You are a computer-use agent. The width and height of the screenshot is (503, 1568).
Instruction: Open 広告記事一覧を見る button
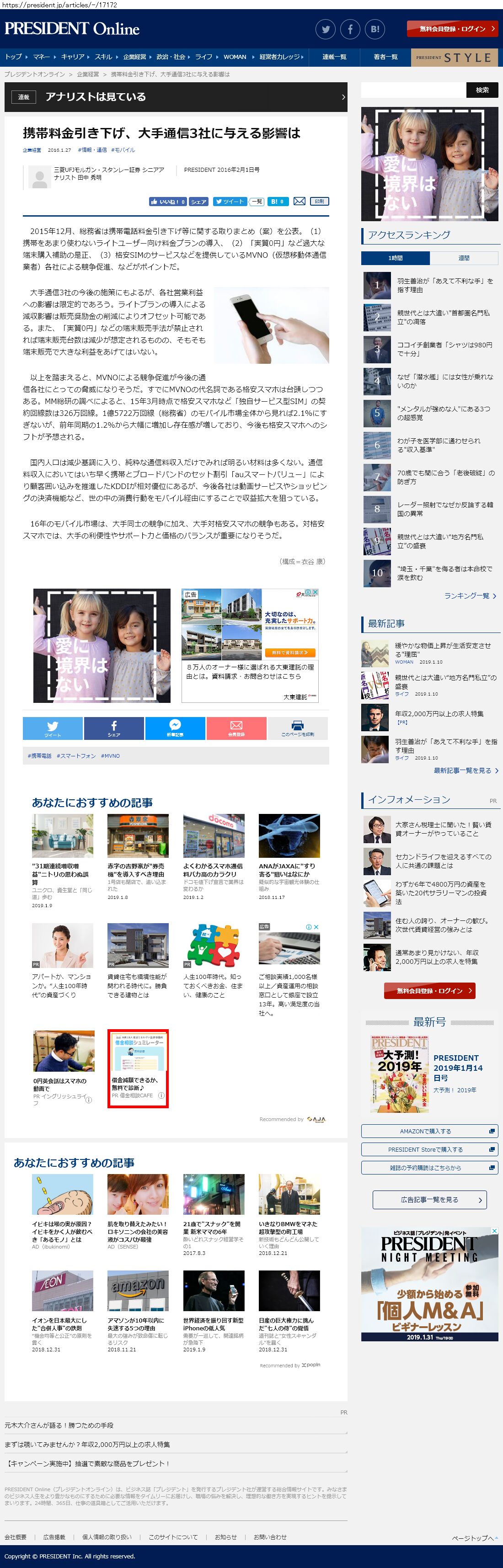point(429,1200)
